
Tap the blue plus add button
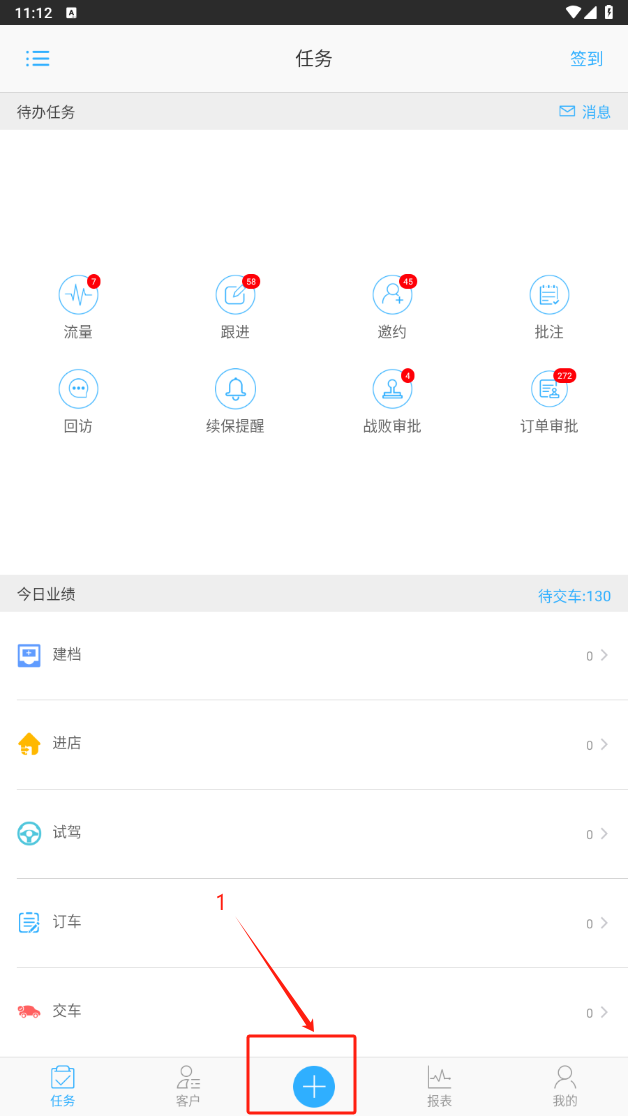tap(314, 1086)
